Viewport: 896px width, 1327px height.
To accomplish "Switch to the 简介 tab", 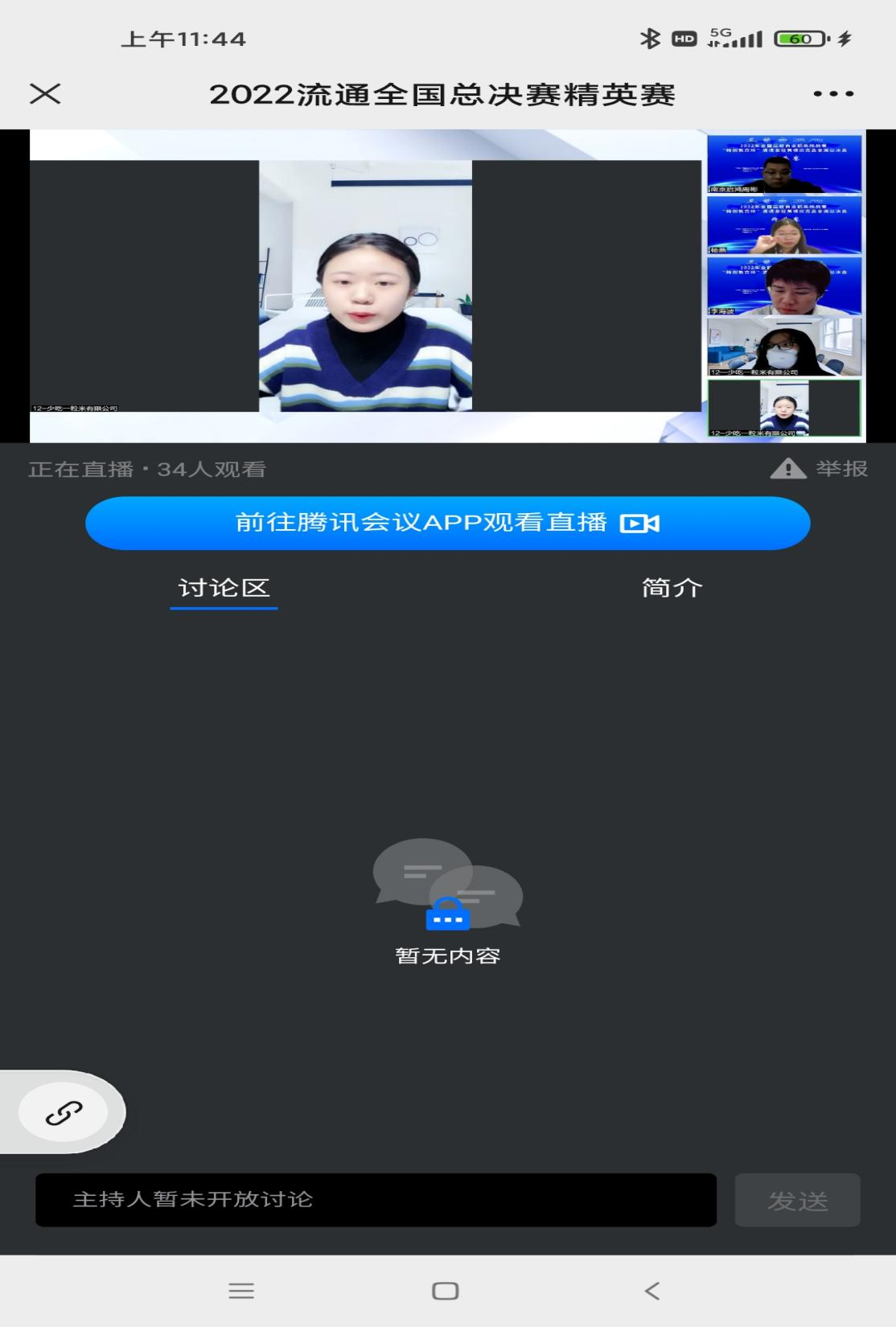I will [x=672, y=589].
